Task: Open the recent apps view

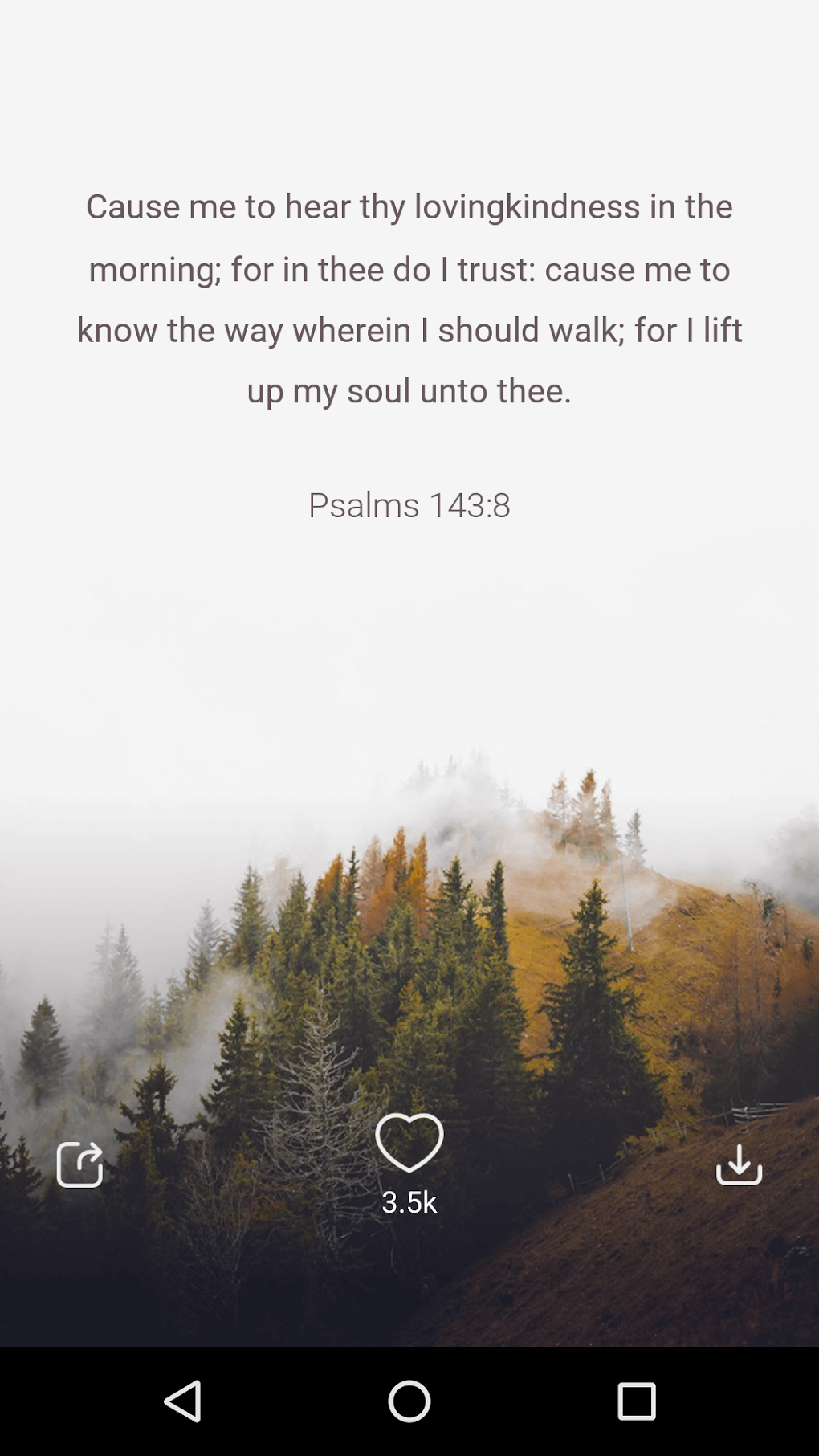Action: 637,1401
